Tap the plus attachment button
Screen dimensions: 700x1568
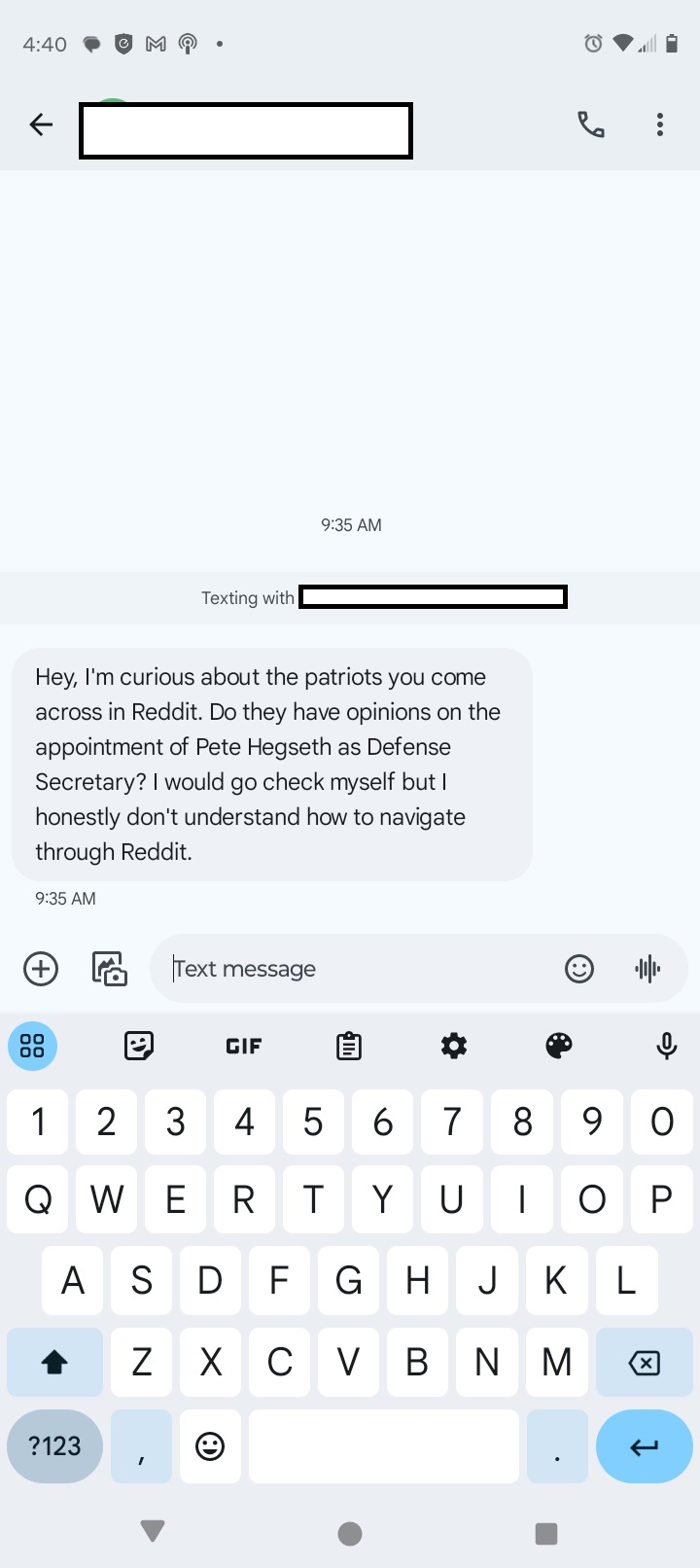pyautogui.click(x=41, y=969)
